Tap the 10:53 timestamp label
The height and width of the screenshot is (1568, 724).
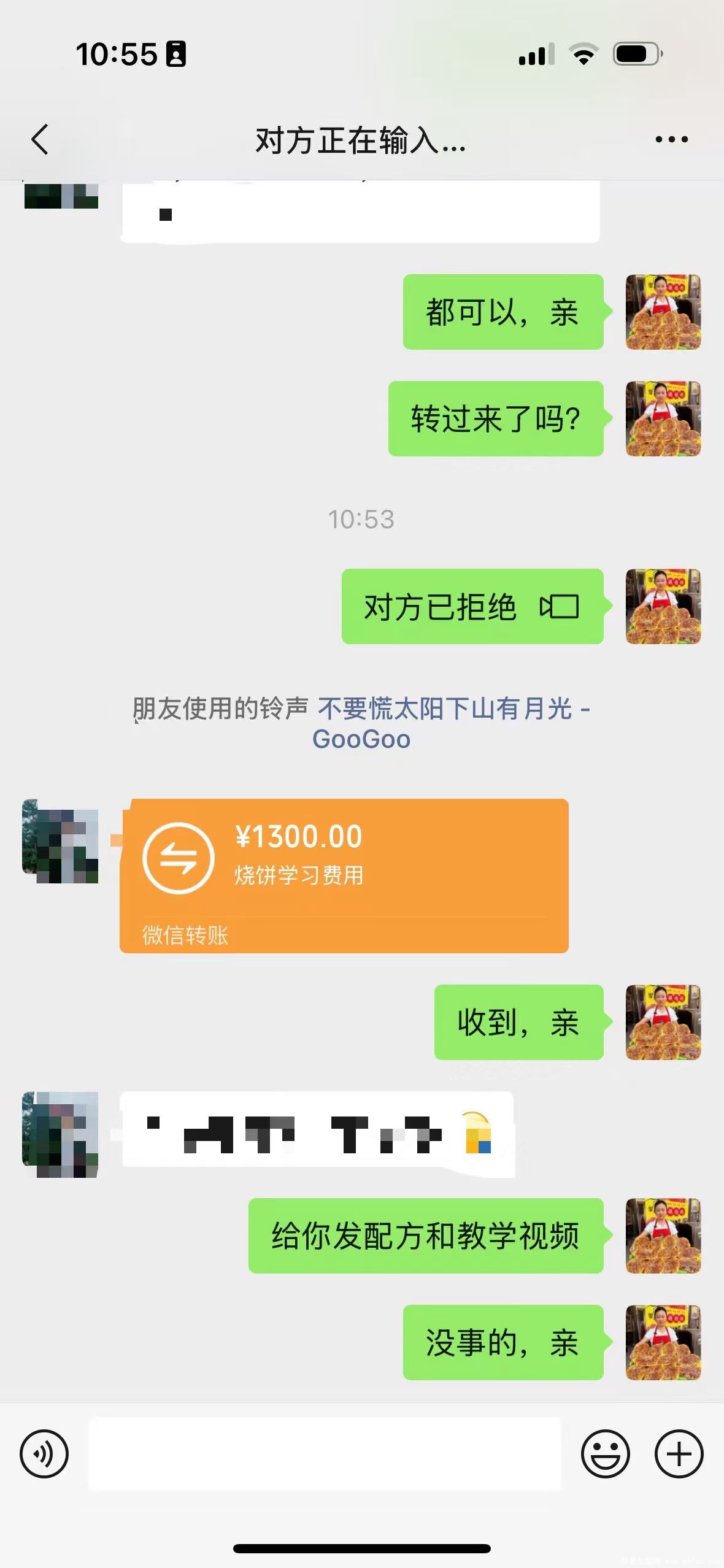[362, 520]
